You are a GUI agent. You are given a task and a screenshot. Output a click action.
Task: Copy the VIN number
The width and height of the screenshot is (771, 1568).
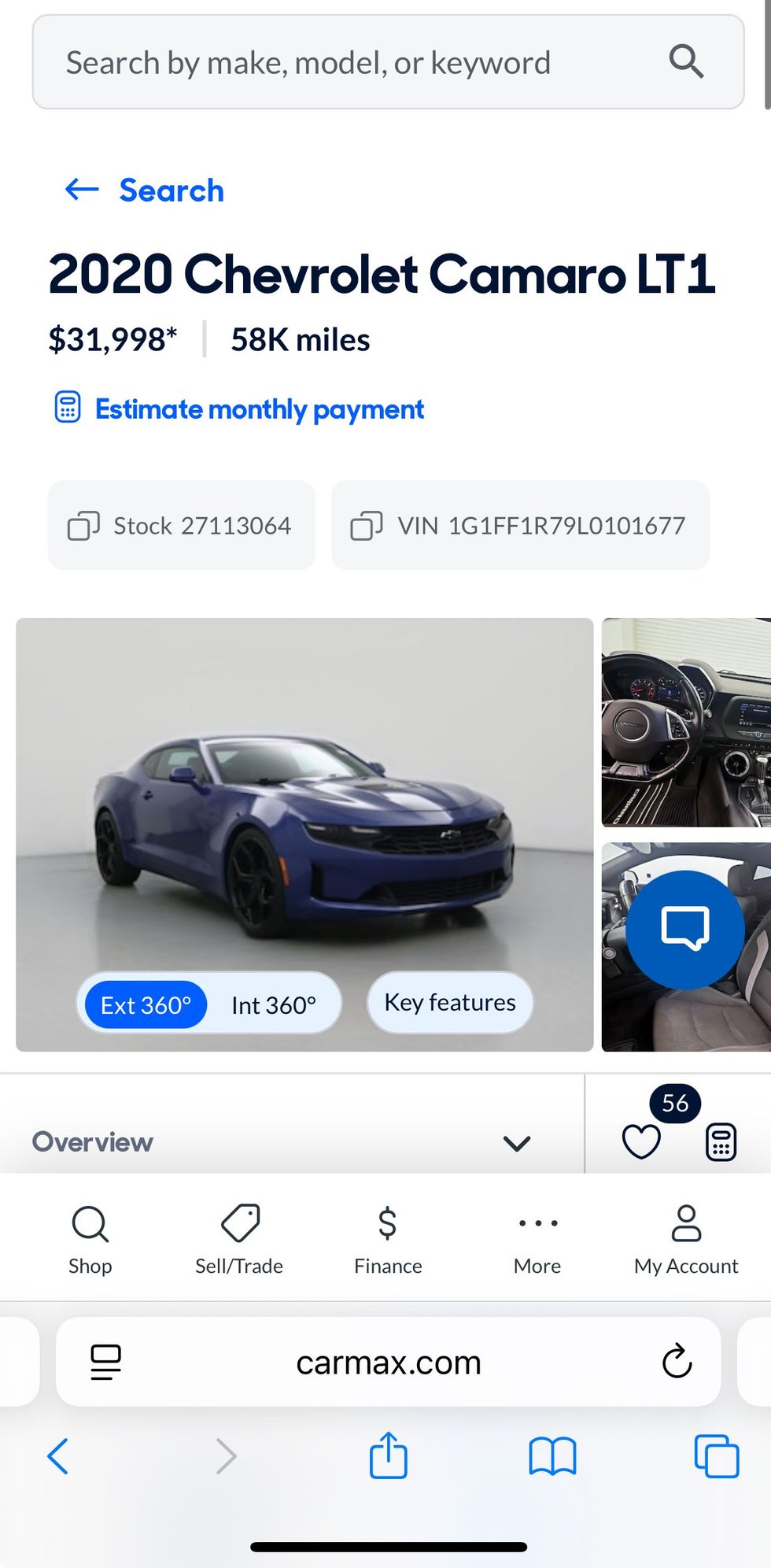point(520,526)
